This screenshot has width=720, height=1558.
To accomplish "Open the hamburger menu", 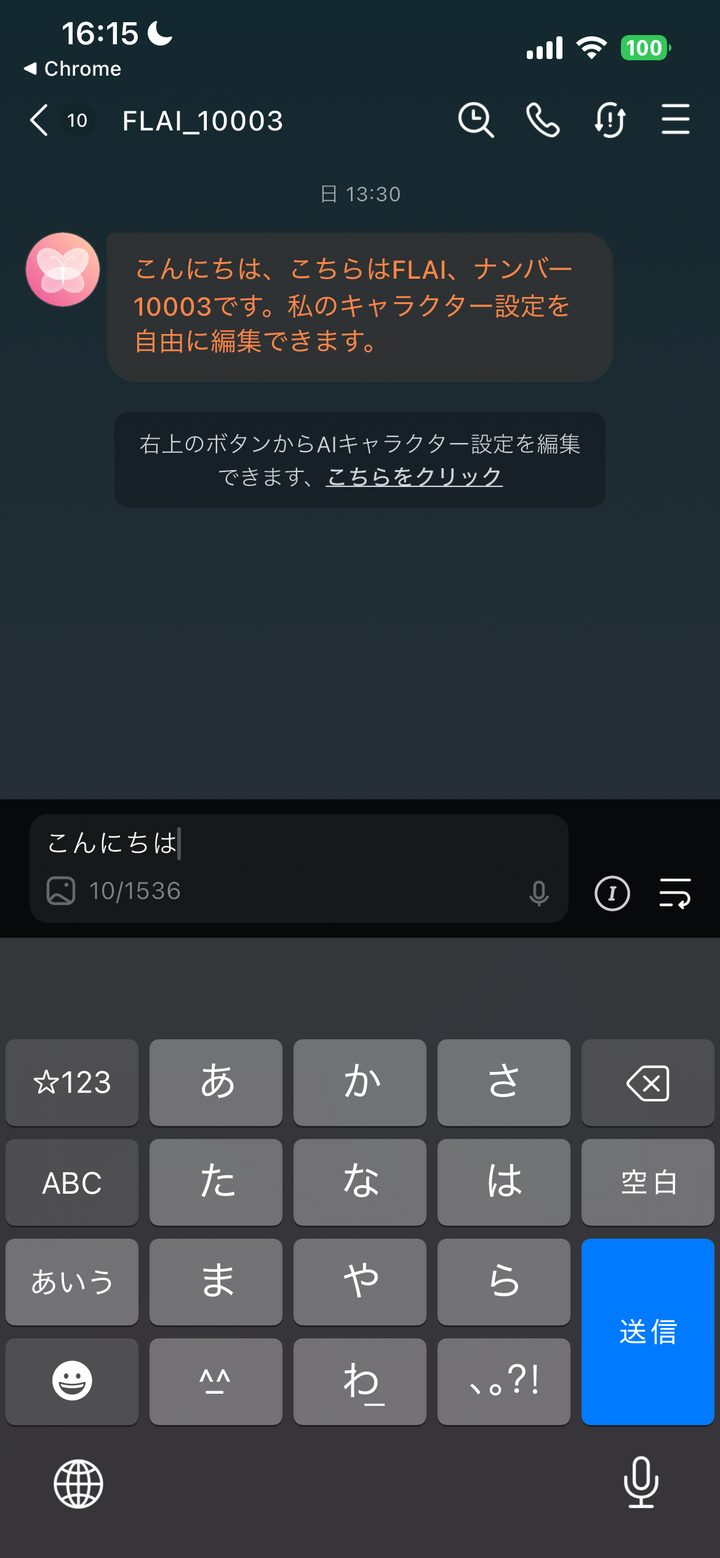I will 676,121.
